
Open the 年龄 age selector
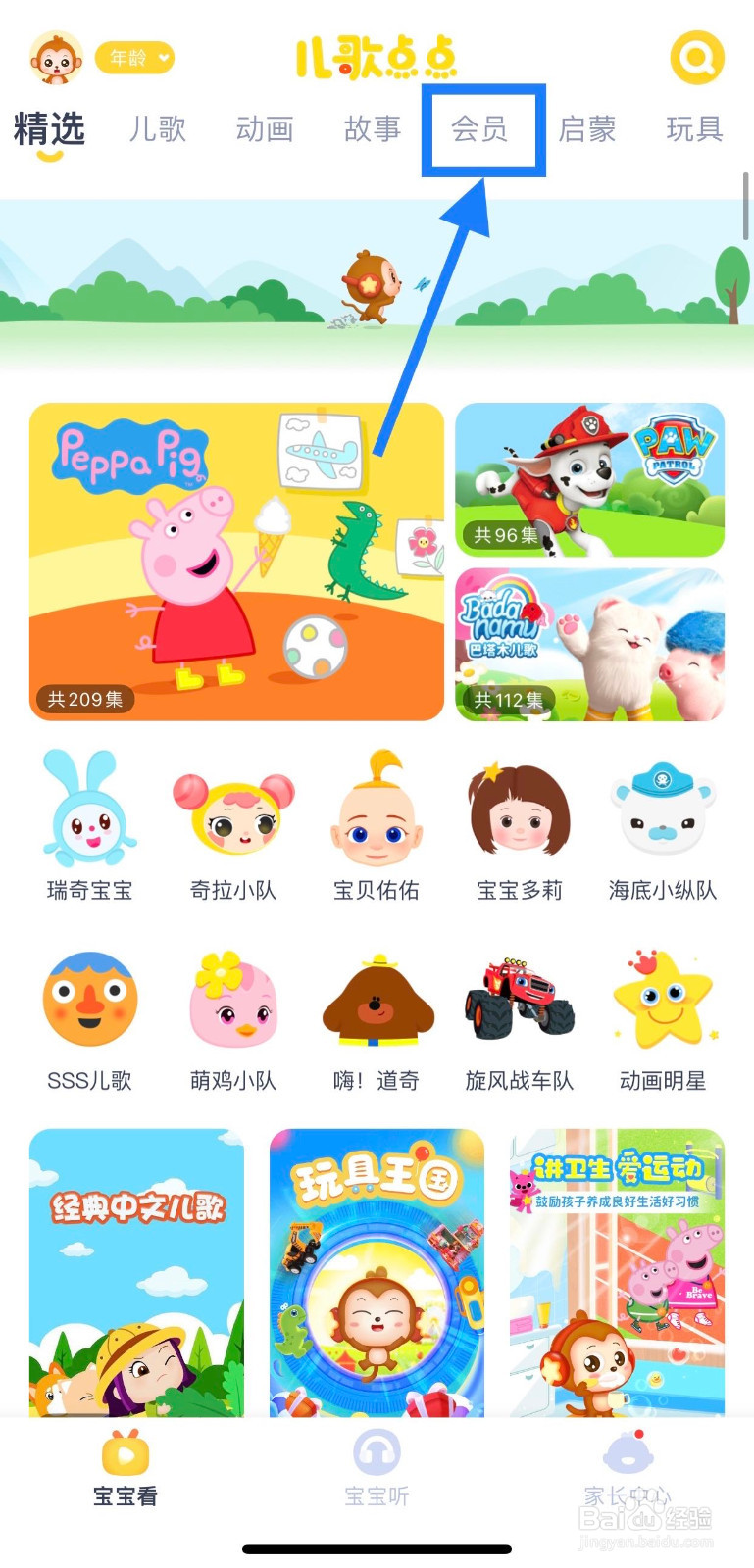pos(135,59)
